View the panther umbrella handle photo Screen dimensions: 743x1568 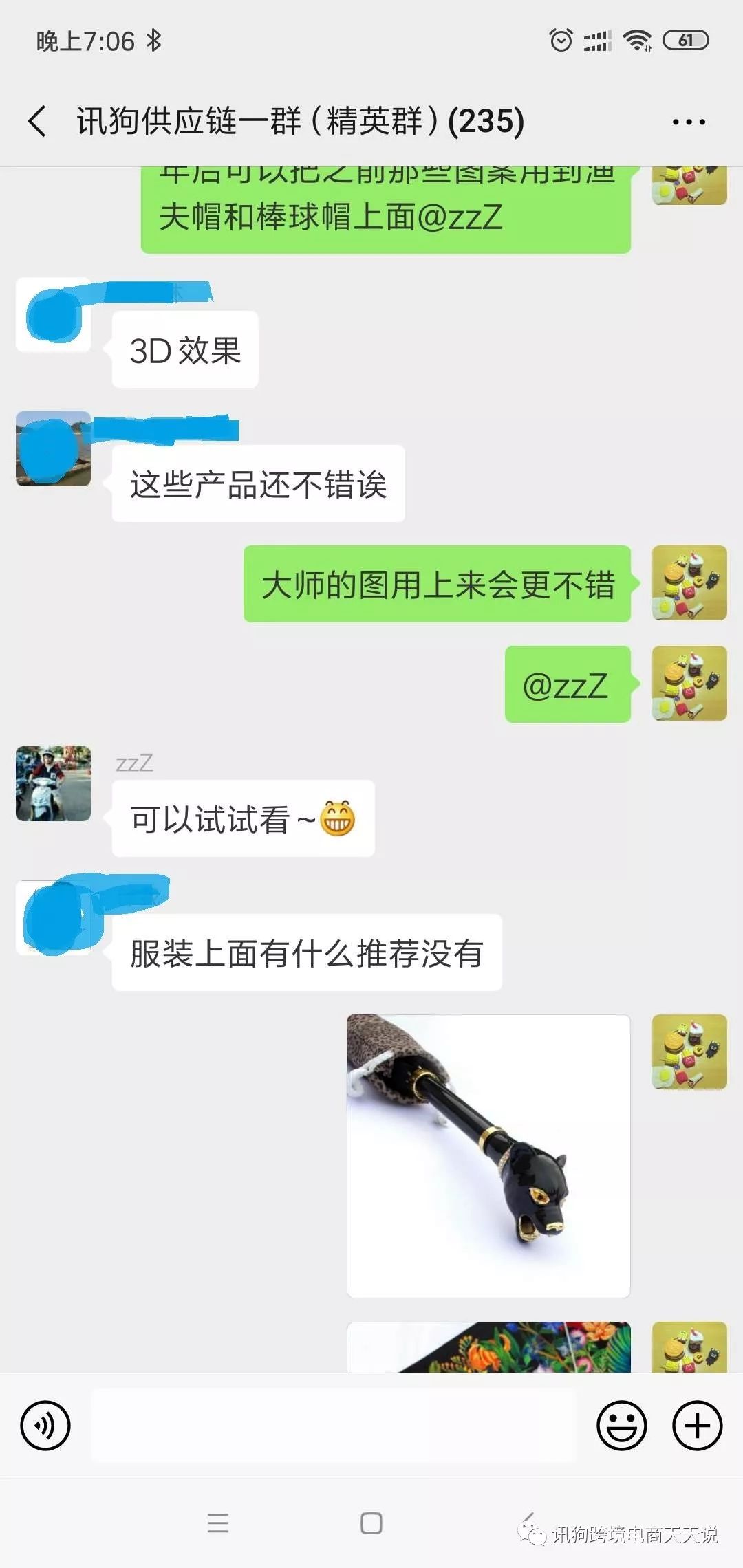pyautogui.click(x=488, y=1156)
